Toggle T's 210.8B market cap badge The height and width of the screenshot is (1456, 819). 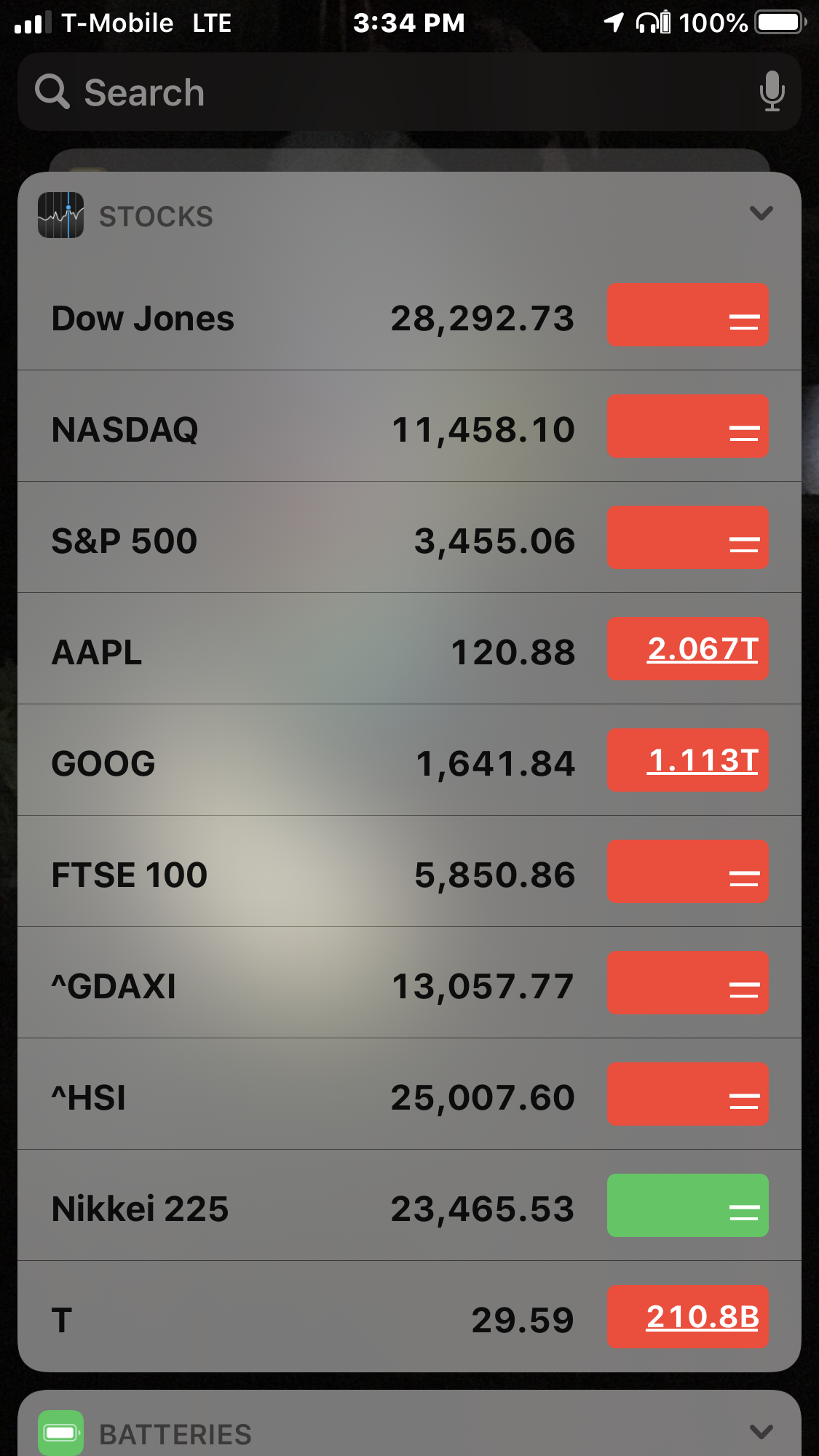[687, 1317]
